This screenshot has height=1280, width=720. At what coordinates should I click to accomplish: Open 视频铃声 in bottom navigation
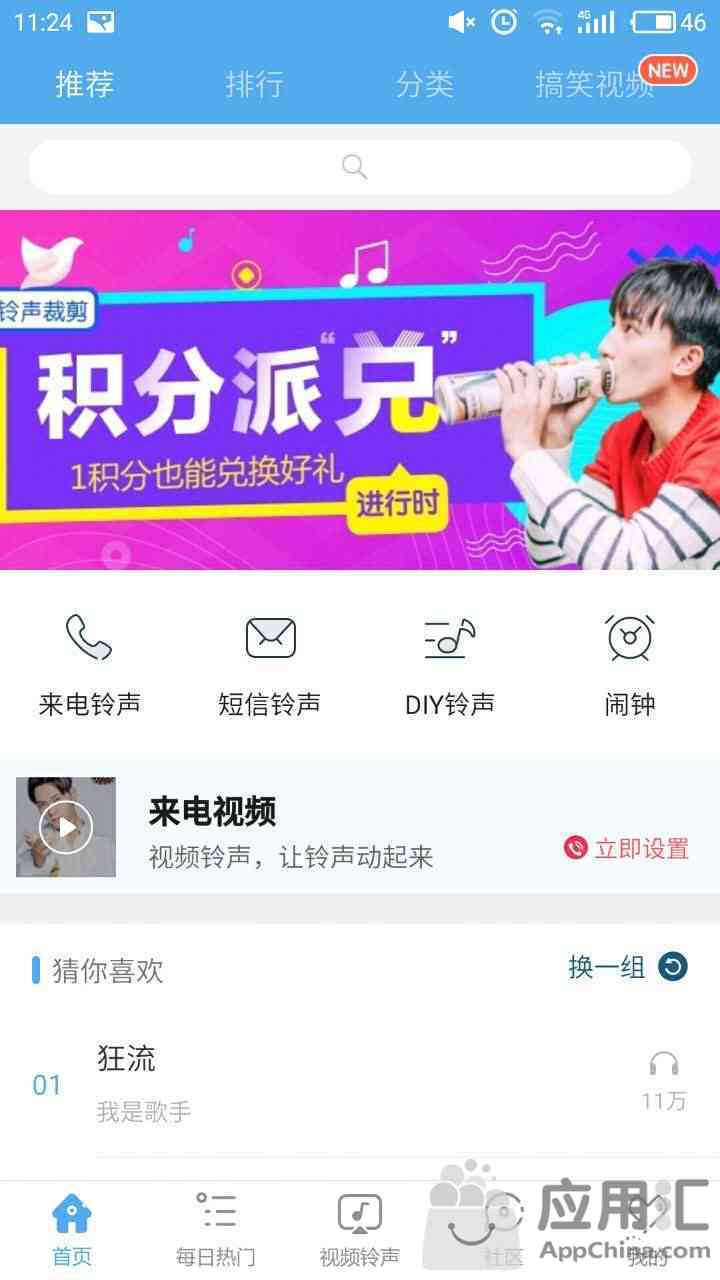360,1228
